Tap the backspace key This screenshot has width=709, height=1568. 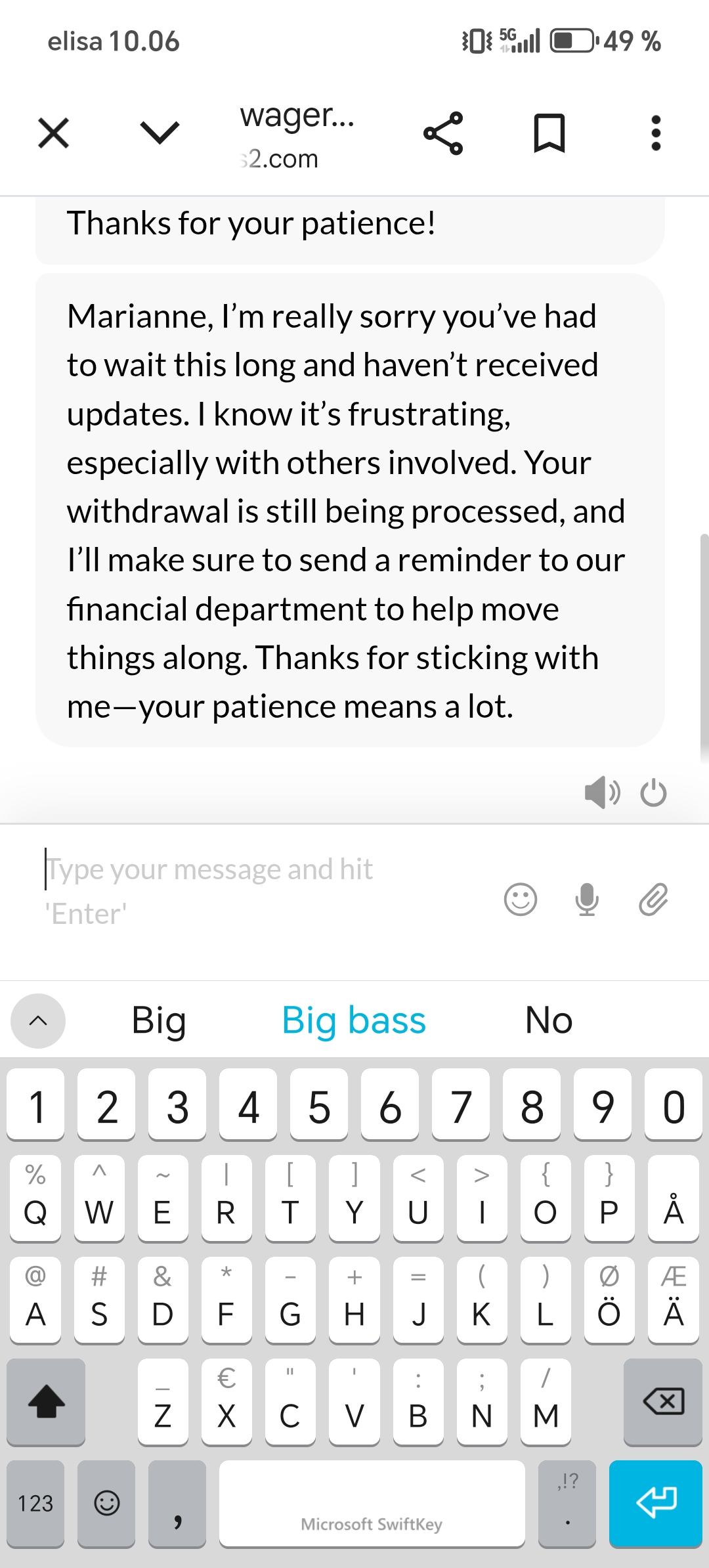tap(663, 1401)
